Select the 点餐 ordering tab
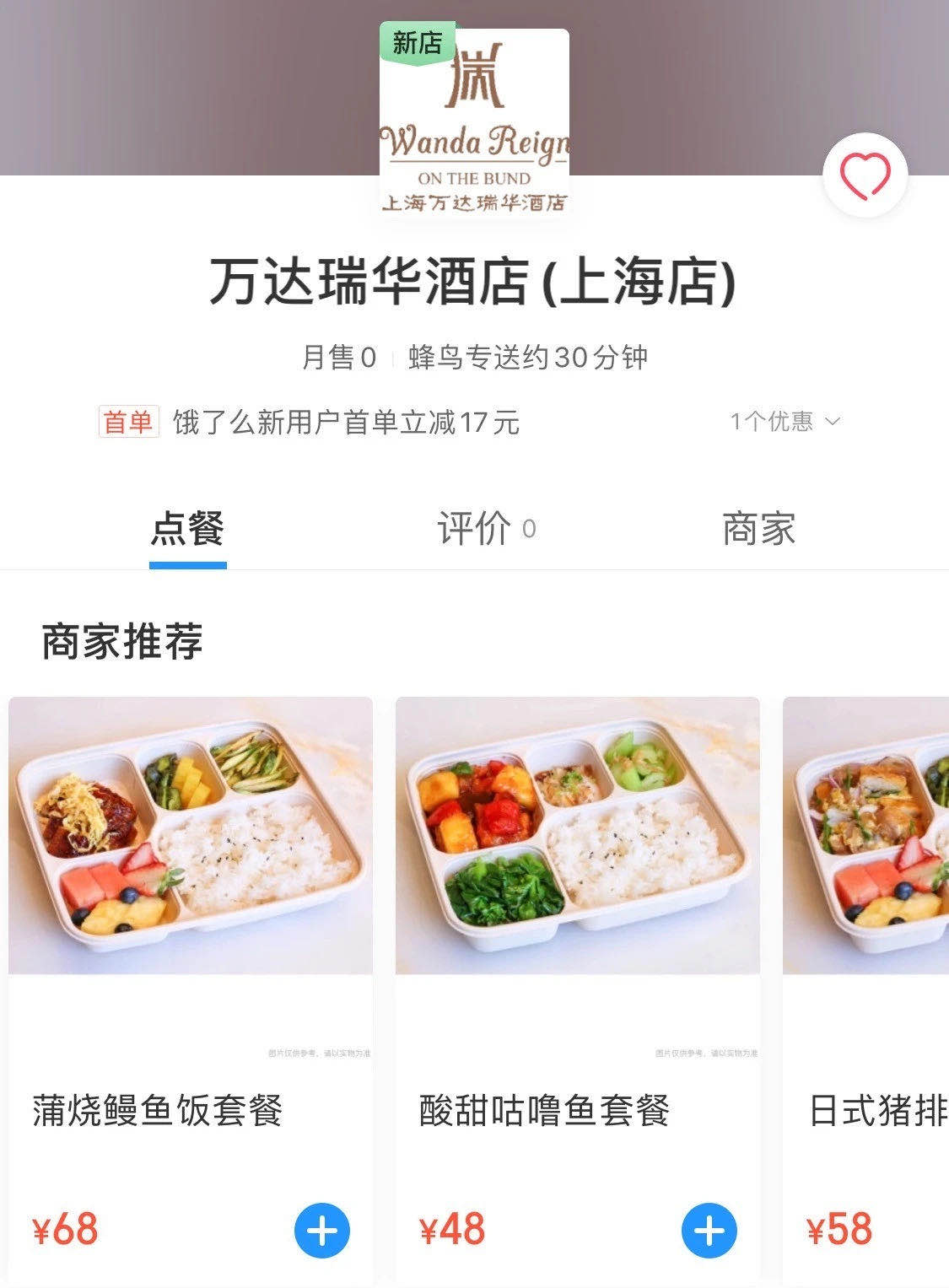Image resolution: width=949 pixels, height=1288 pixels. [187, 529]
